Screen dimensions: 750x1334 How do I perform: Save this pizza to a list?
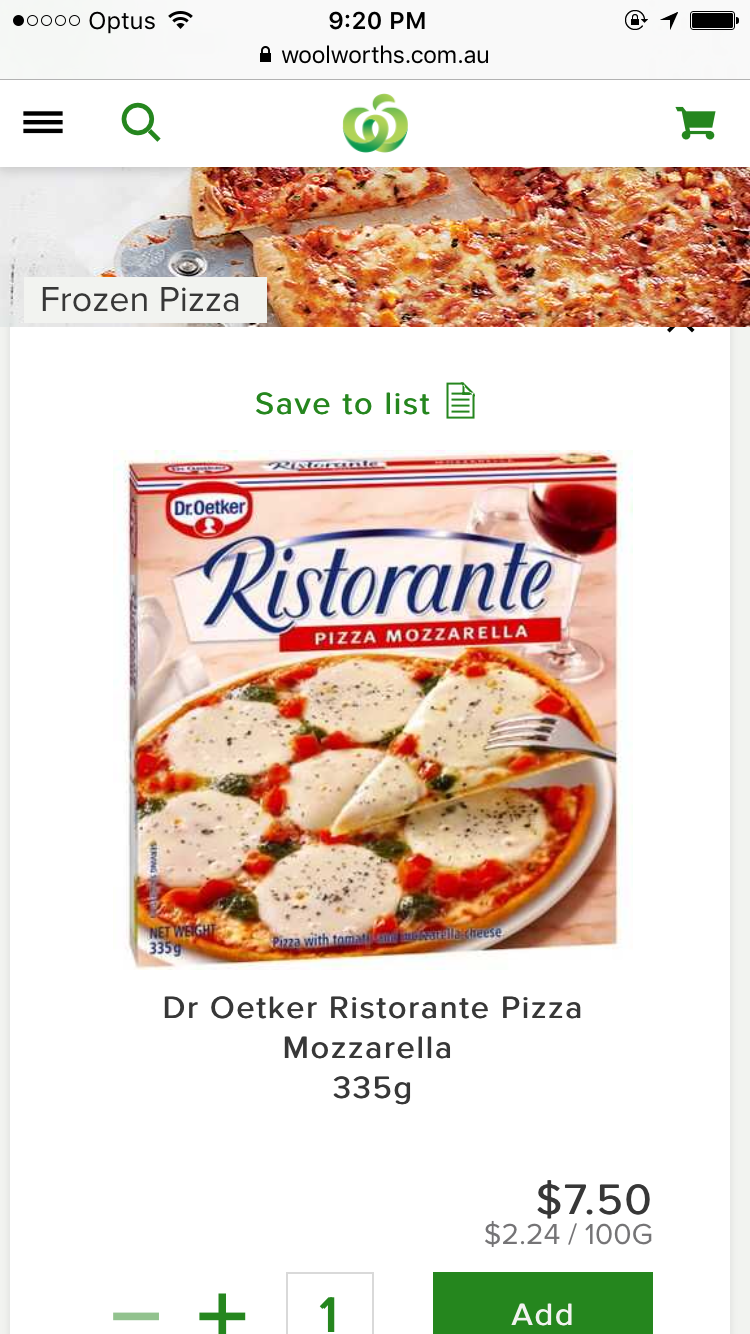365,403
